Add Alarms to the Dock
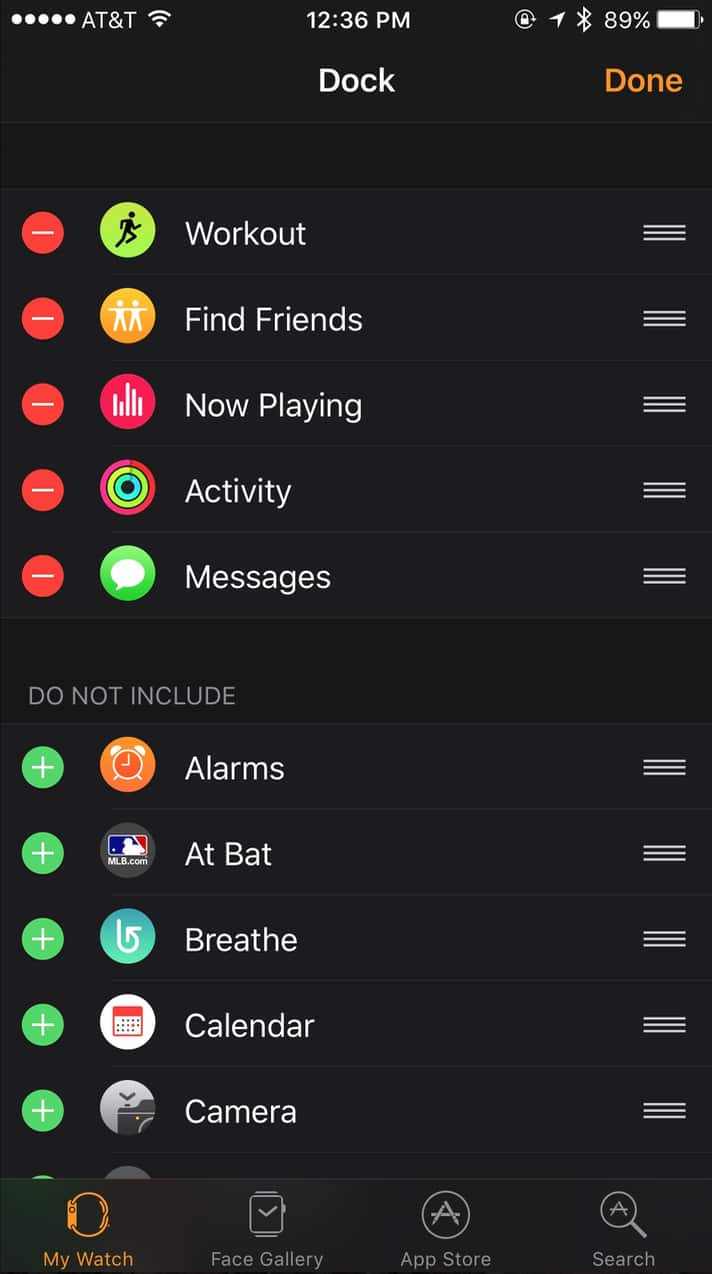712x1274 pixels. coord(42,768)
